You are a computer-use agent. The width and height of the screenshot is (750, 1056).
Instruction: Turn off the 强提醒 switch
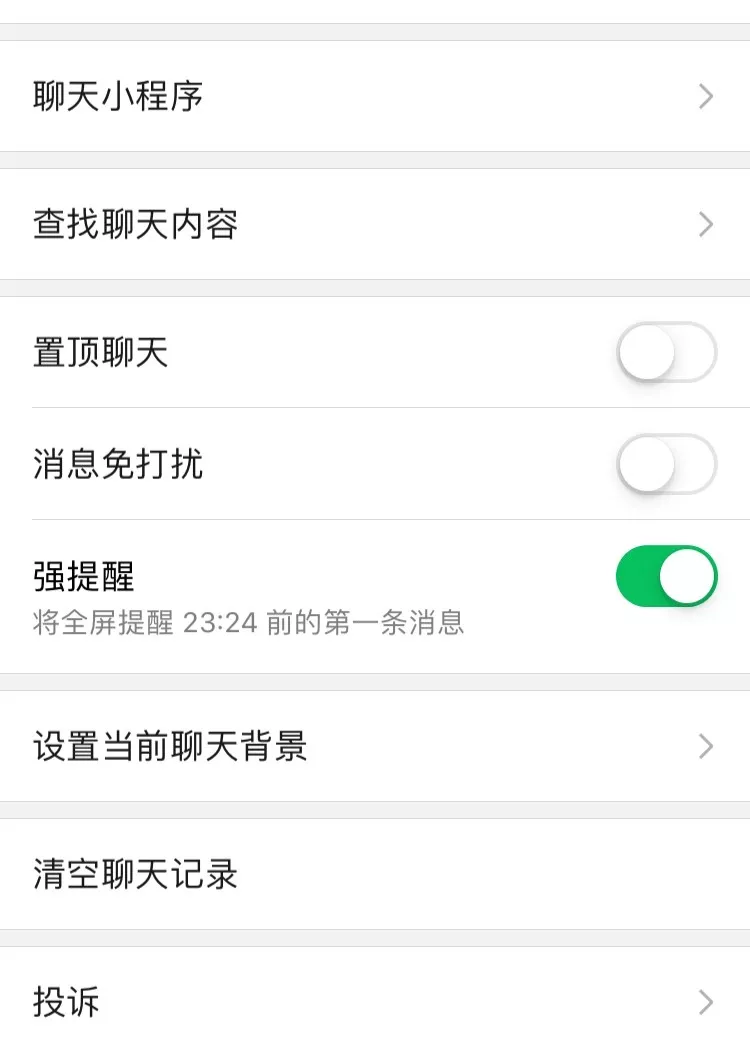[666, 576]
